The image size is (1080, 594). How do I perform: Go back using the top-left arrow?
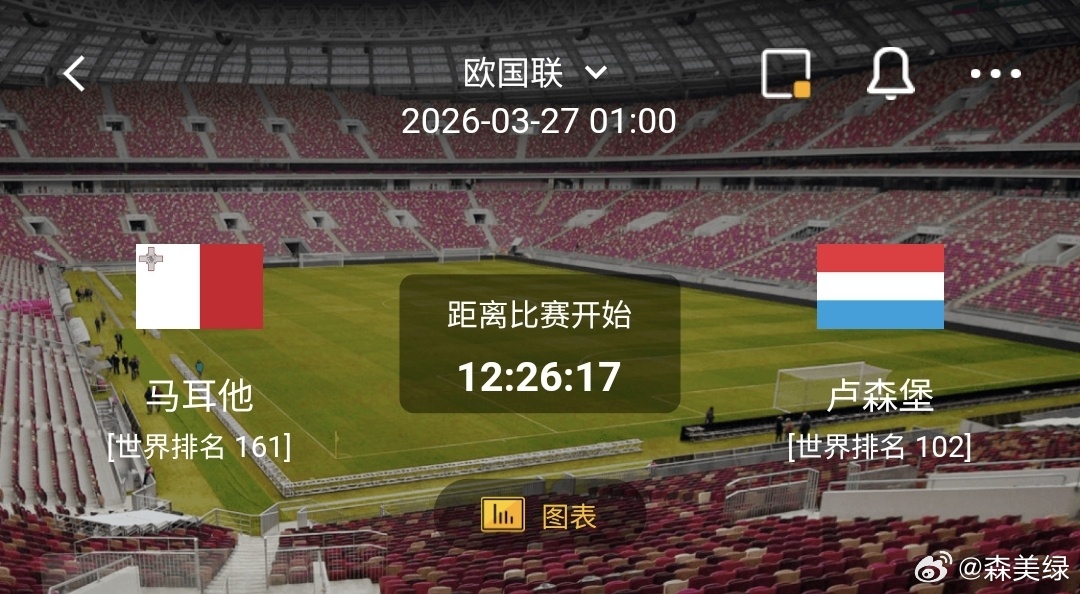coord(75,73)
